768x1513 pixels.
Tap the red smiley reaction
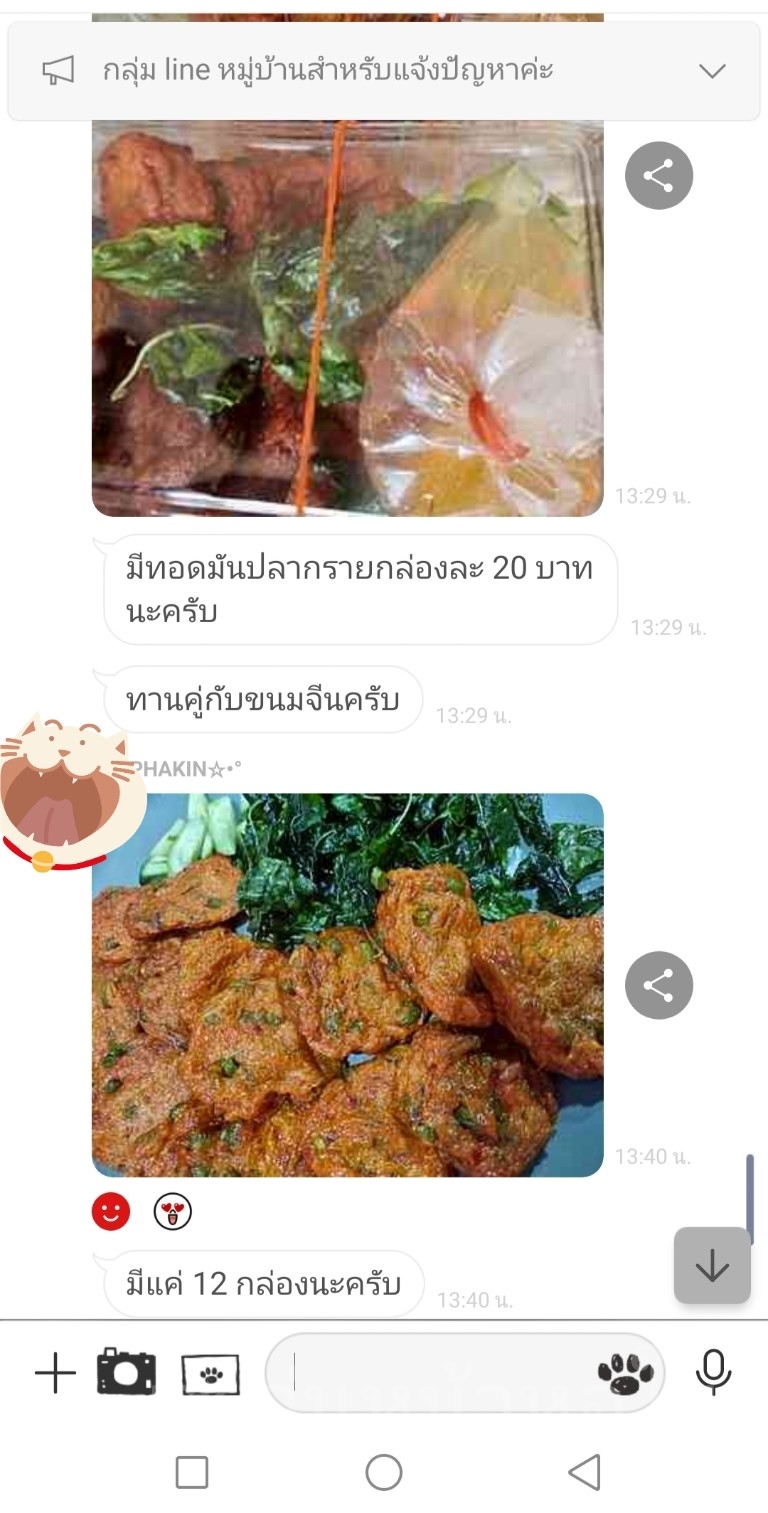click(111, 1212)
